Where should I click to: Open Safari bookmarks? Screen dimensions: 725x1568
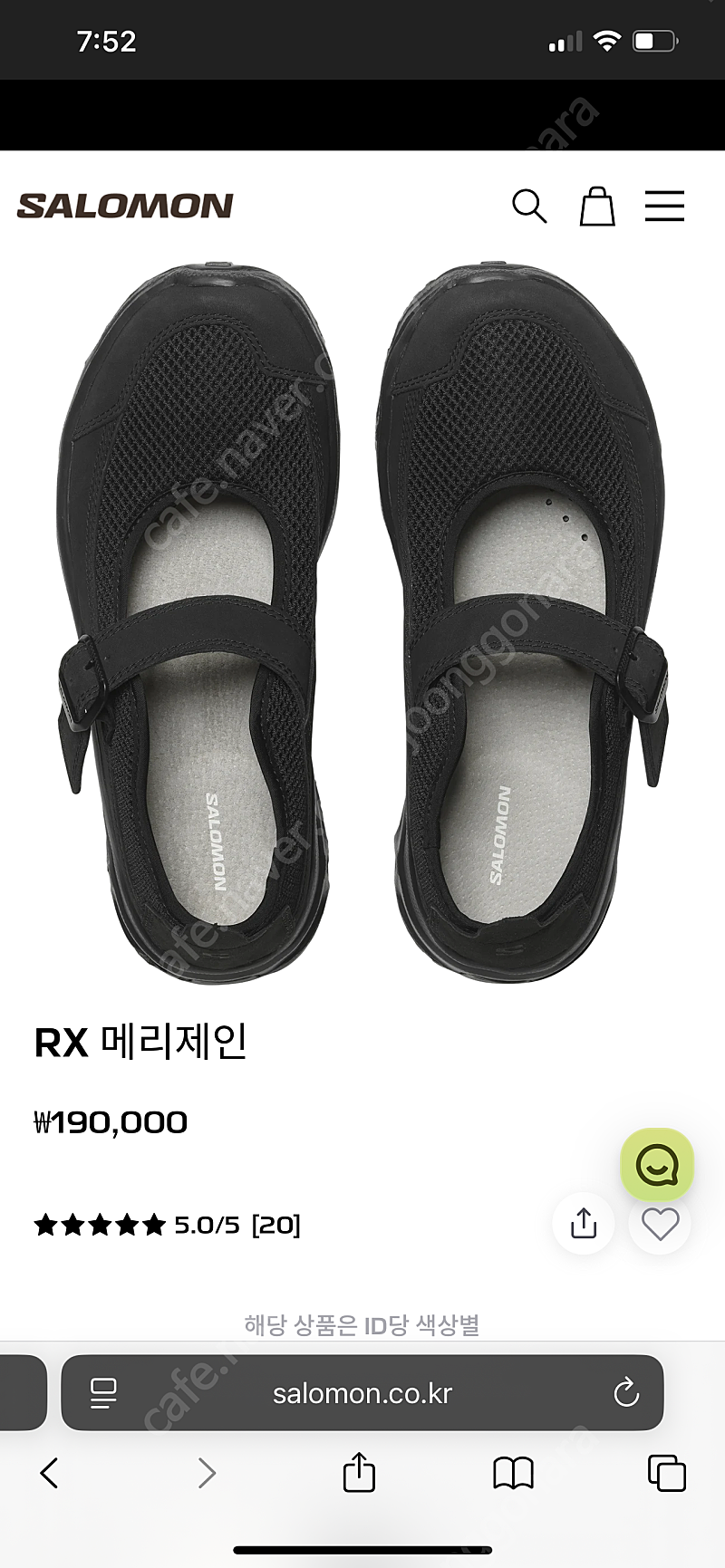click(x=513, y=1474)
